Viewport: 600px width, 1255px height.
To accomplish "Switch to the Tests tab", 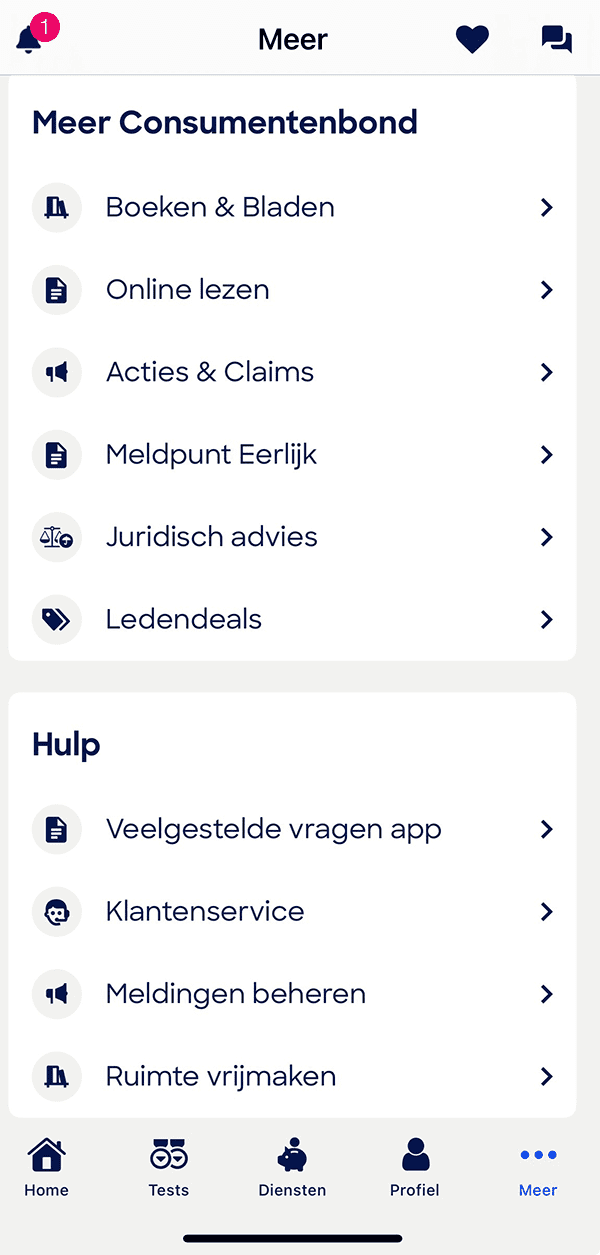I will click(x=169, y=1168).
